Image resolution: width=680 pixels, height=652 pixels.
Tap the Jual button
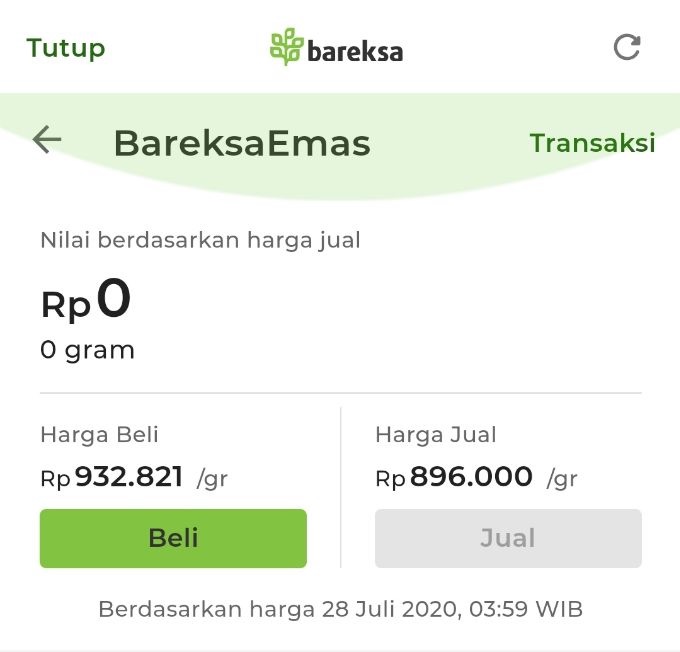point(508,538)
